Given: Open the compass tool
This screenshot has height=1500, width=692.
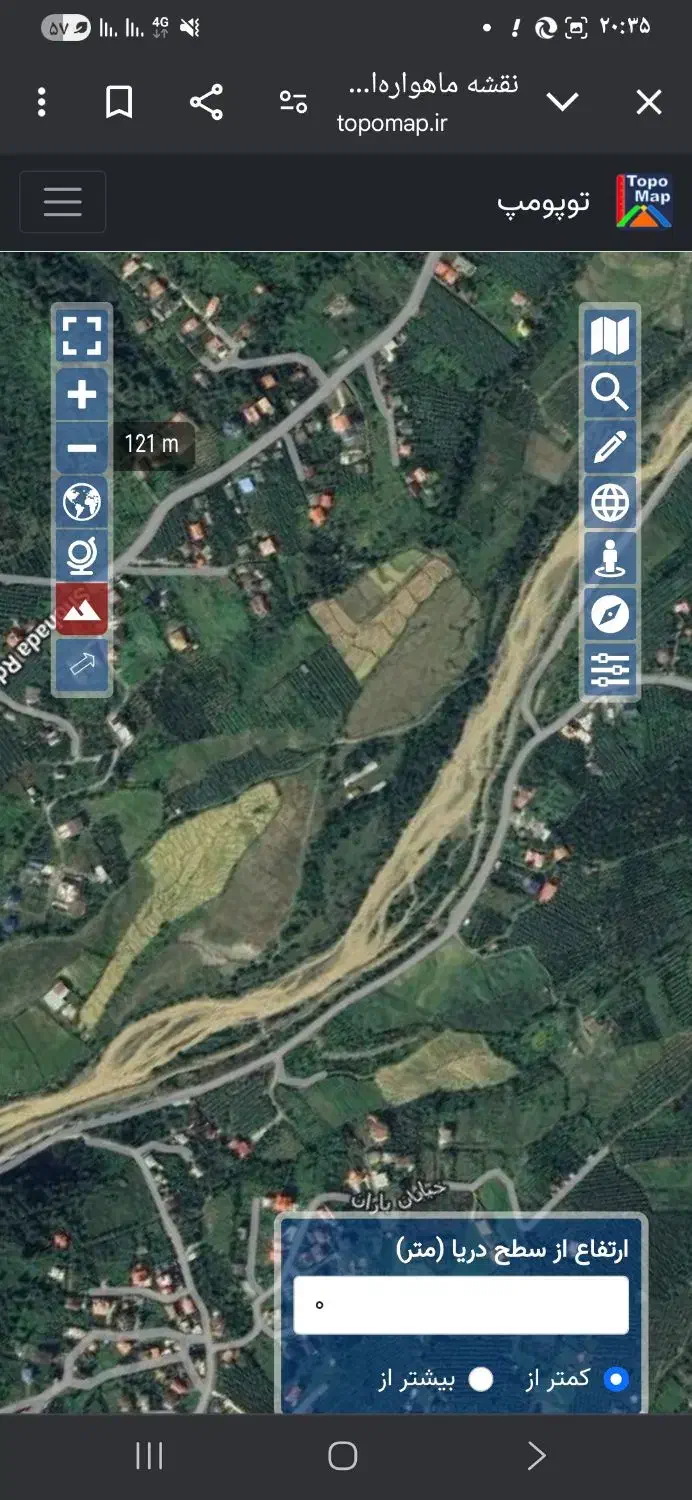Looking at the screenshot, I should 609,612.
